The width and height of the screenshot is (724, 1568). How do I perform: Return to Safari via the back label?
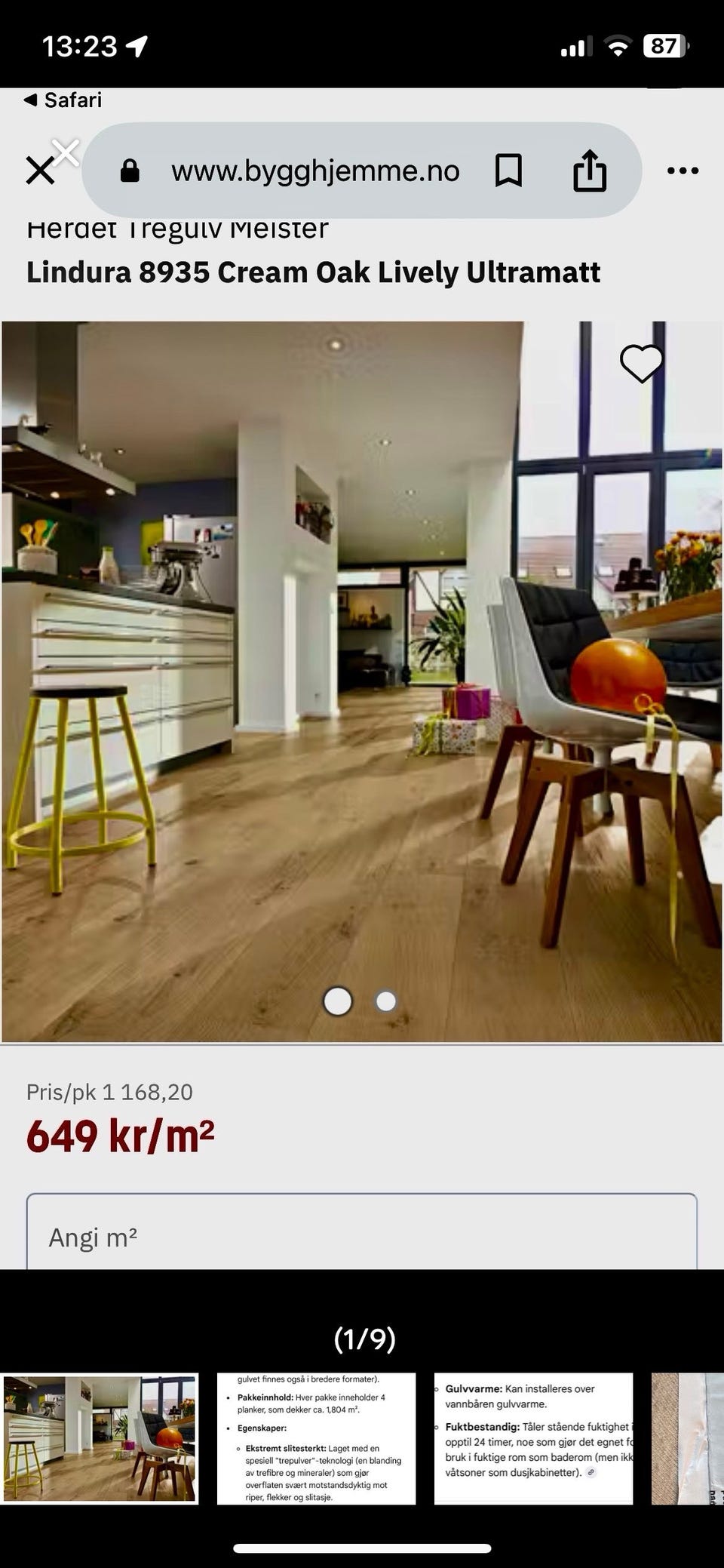pyautogui.click(x=64, y=99)
